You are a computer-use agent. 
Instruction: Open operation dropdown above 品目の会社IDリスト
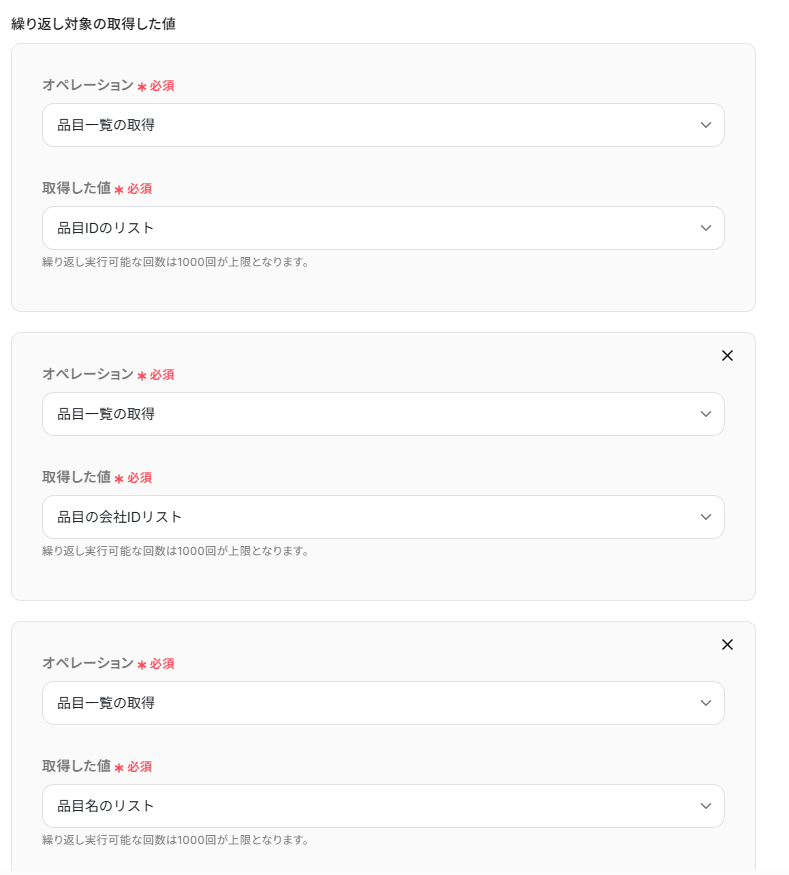pos(383,414)
